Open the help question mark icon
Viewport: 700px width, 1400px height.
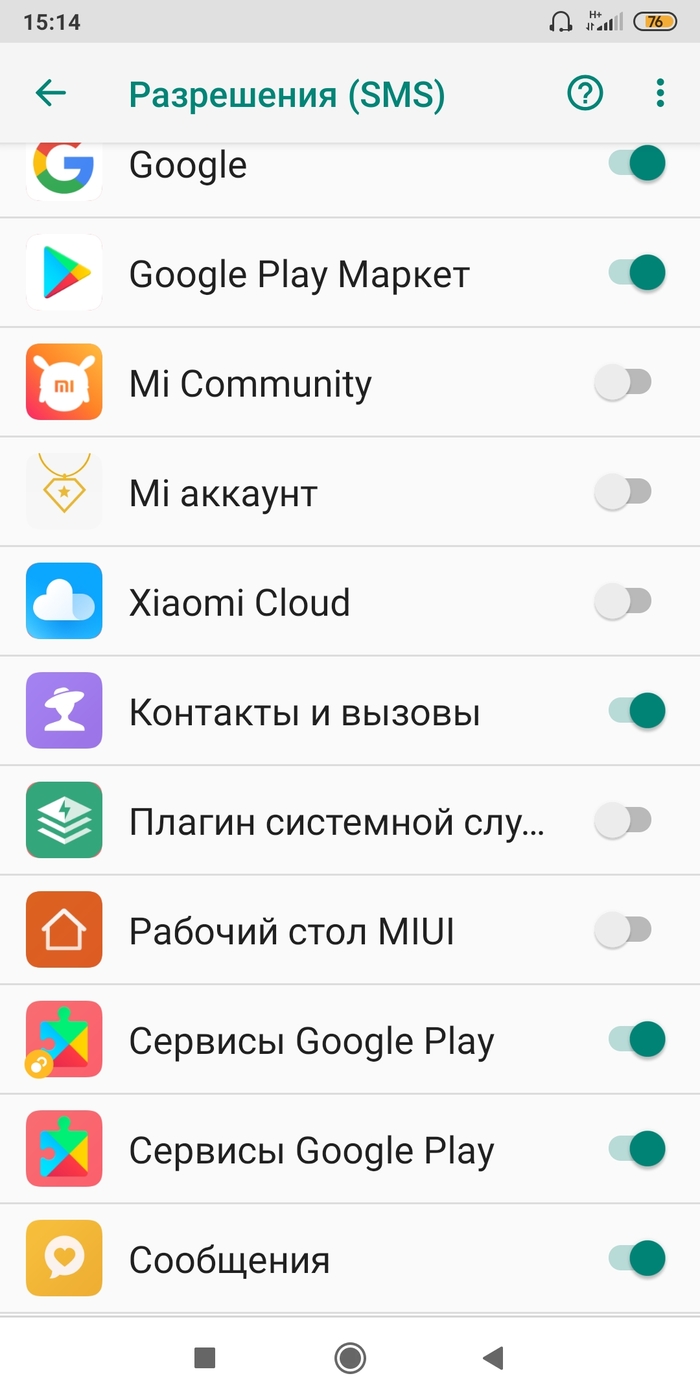click(585, 94)
